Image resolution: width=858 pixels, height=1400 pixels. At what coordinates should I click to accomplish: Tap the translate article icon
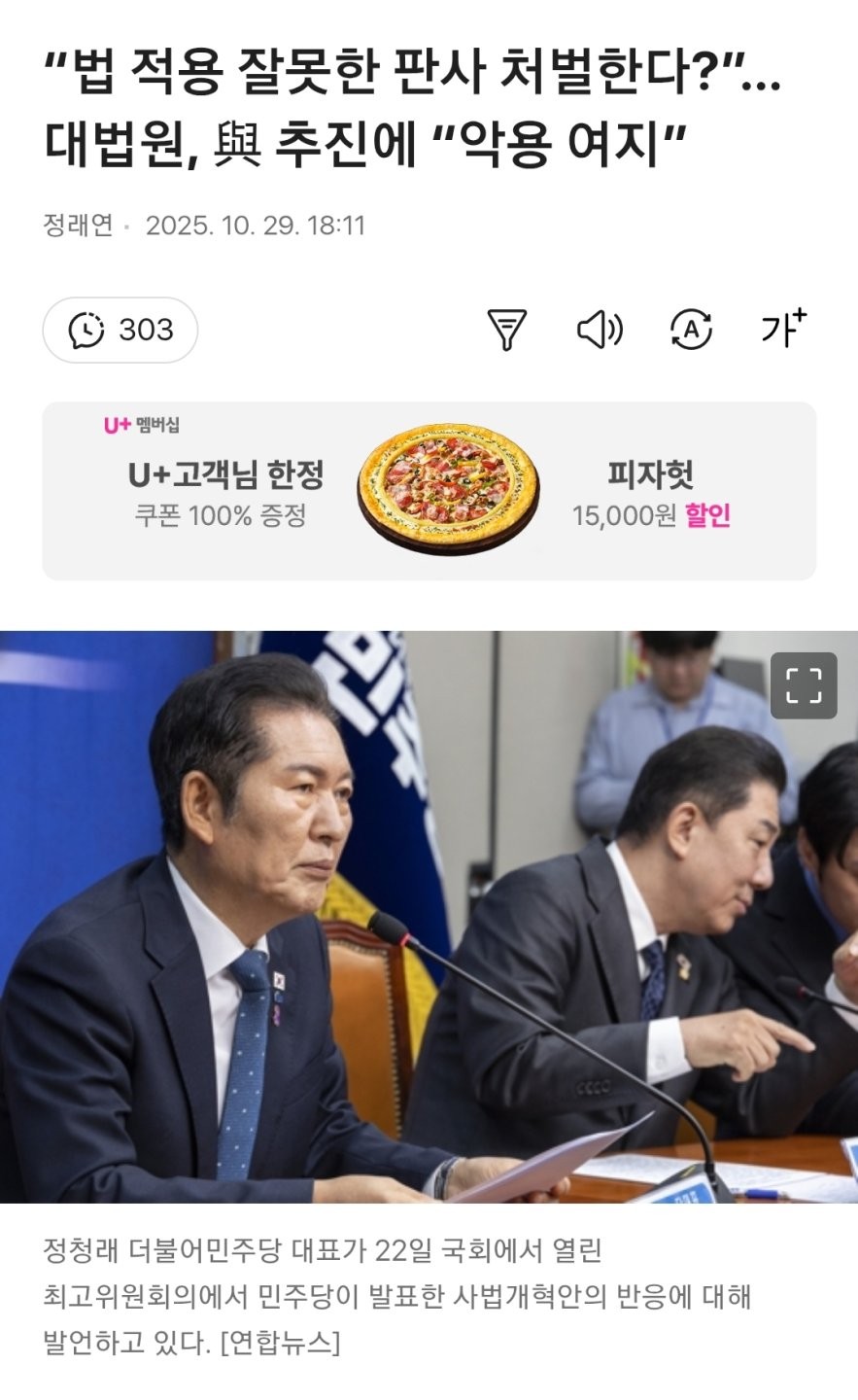point(692,331)
